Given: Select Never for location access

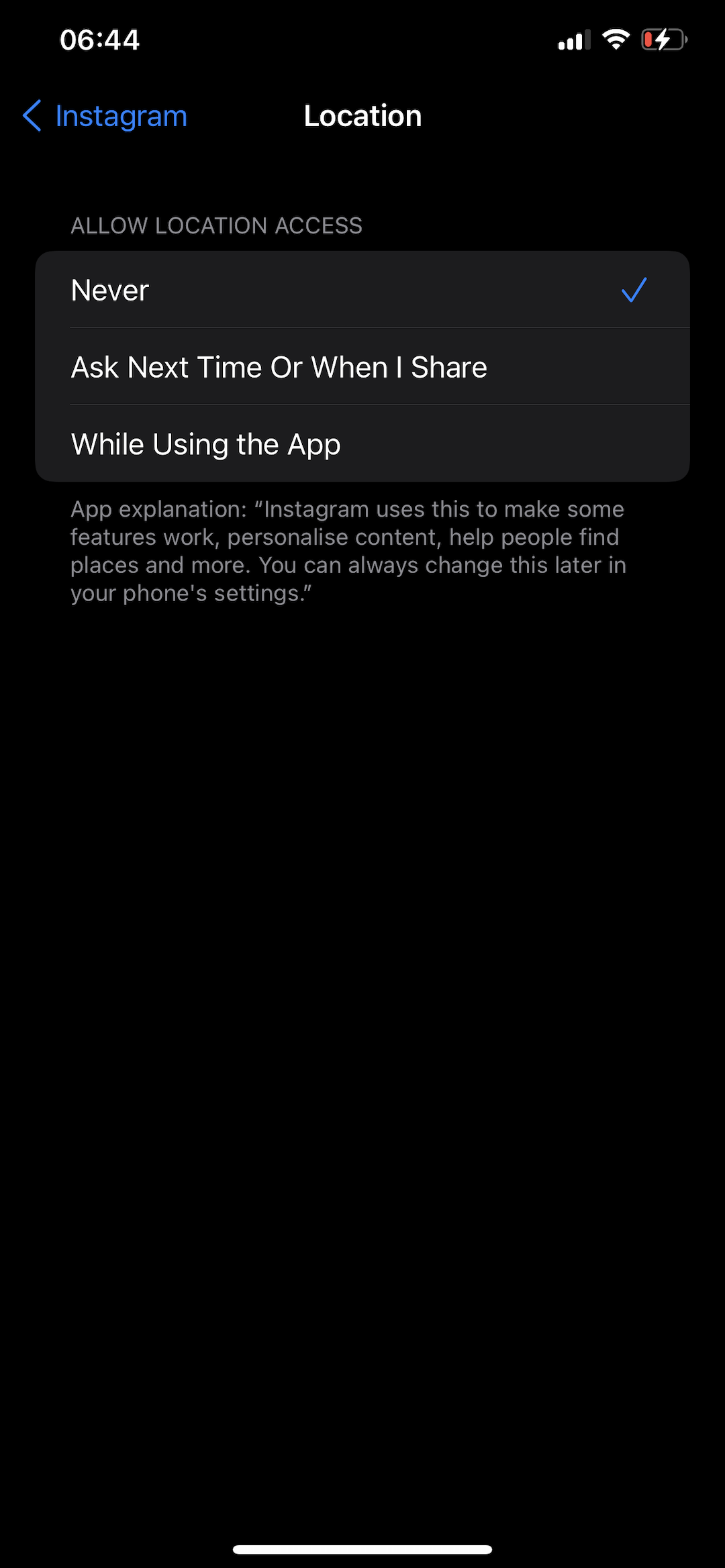Looking at the screenshot, I should (x=362, y=290).
